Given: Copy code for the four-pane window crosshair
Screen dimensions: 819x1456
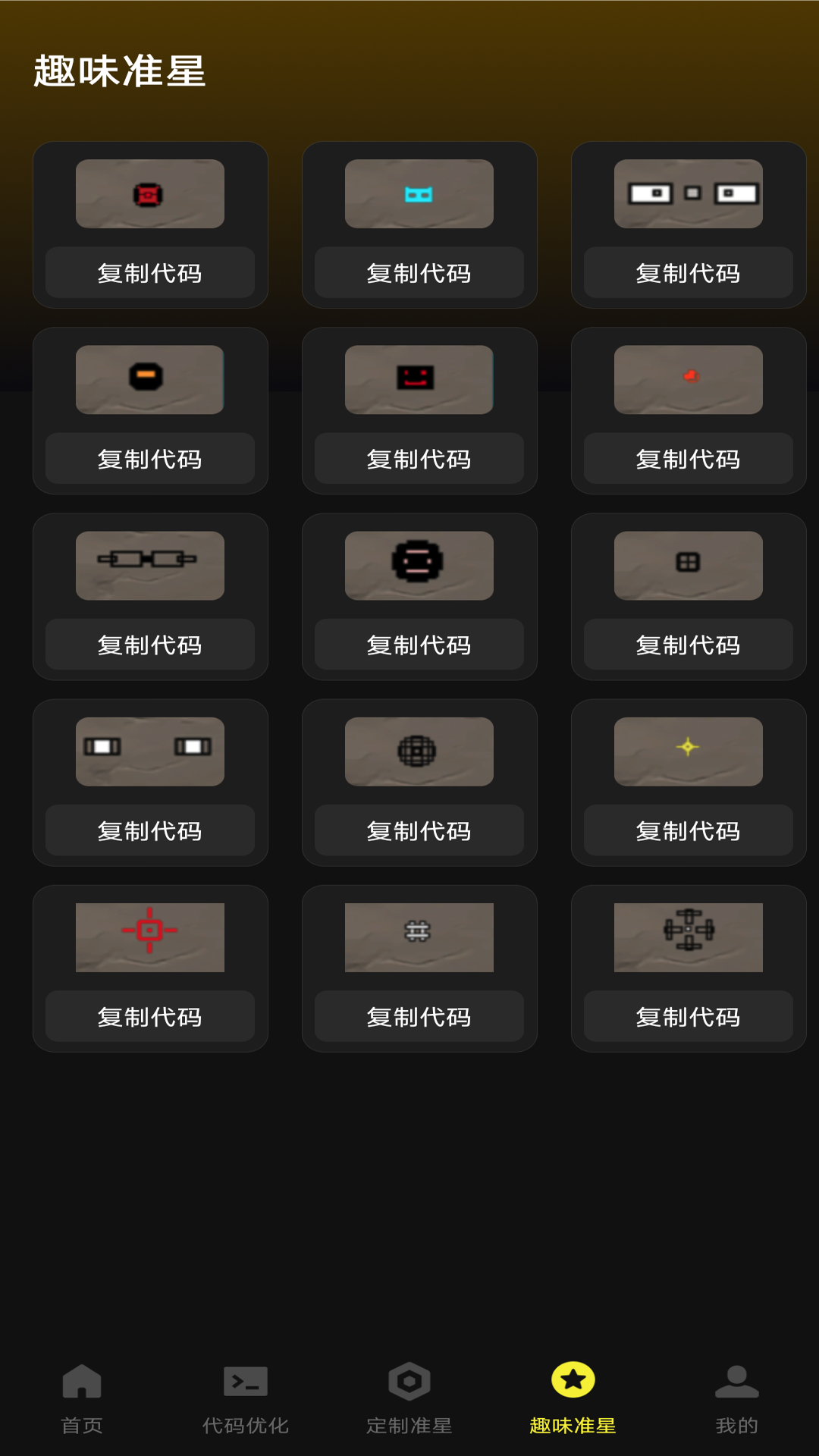Looking at the screenshot, I should tap(689, 645).
